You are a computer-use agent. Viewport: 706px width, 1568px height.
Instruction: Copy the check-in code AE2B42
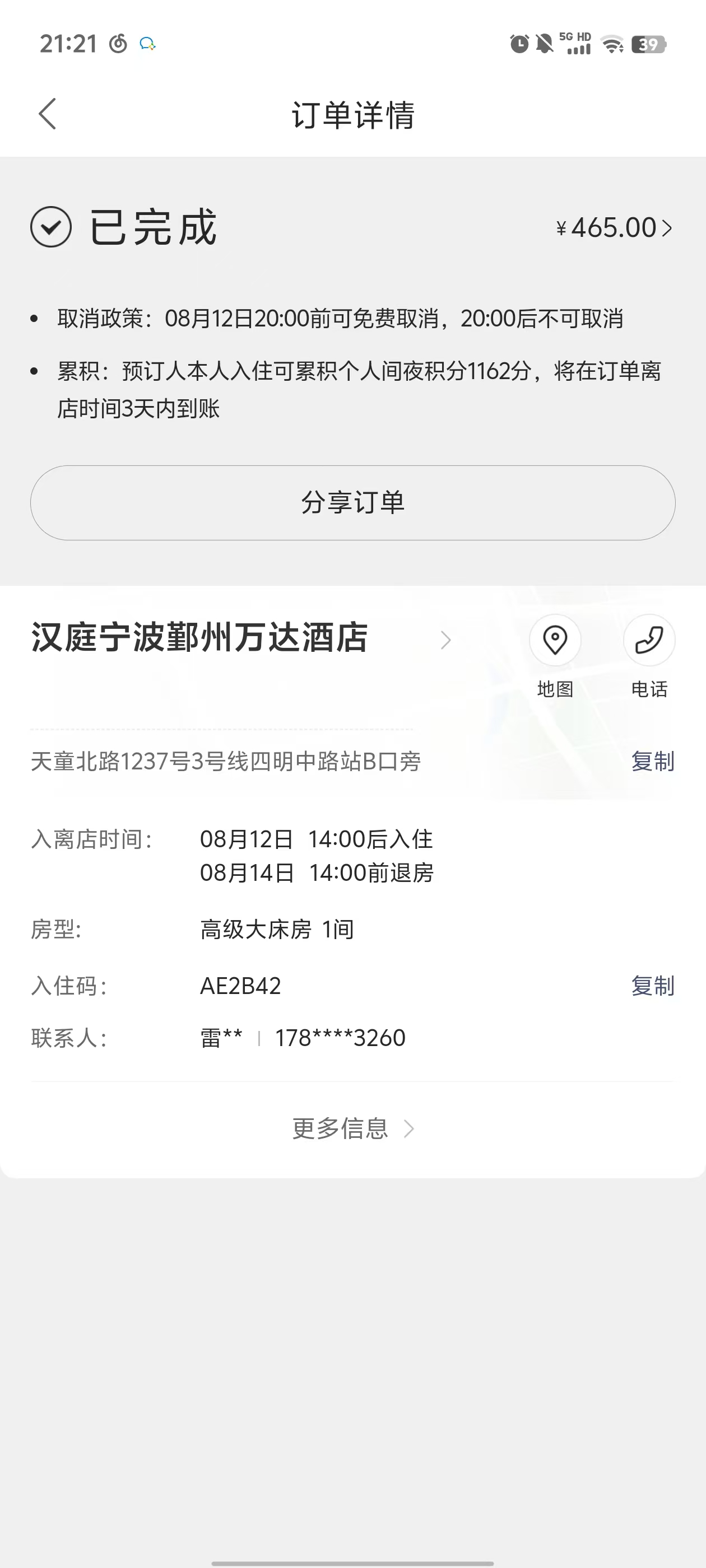[x=652, y=986]
